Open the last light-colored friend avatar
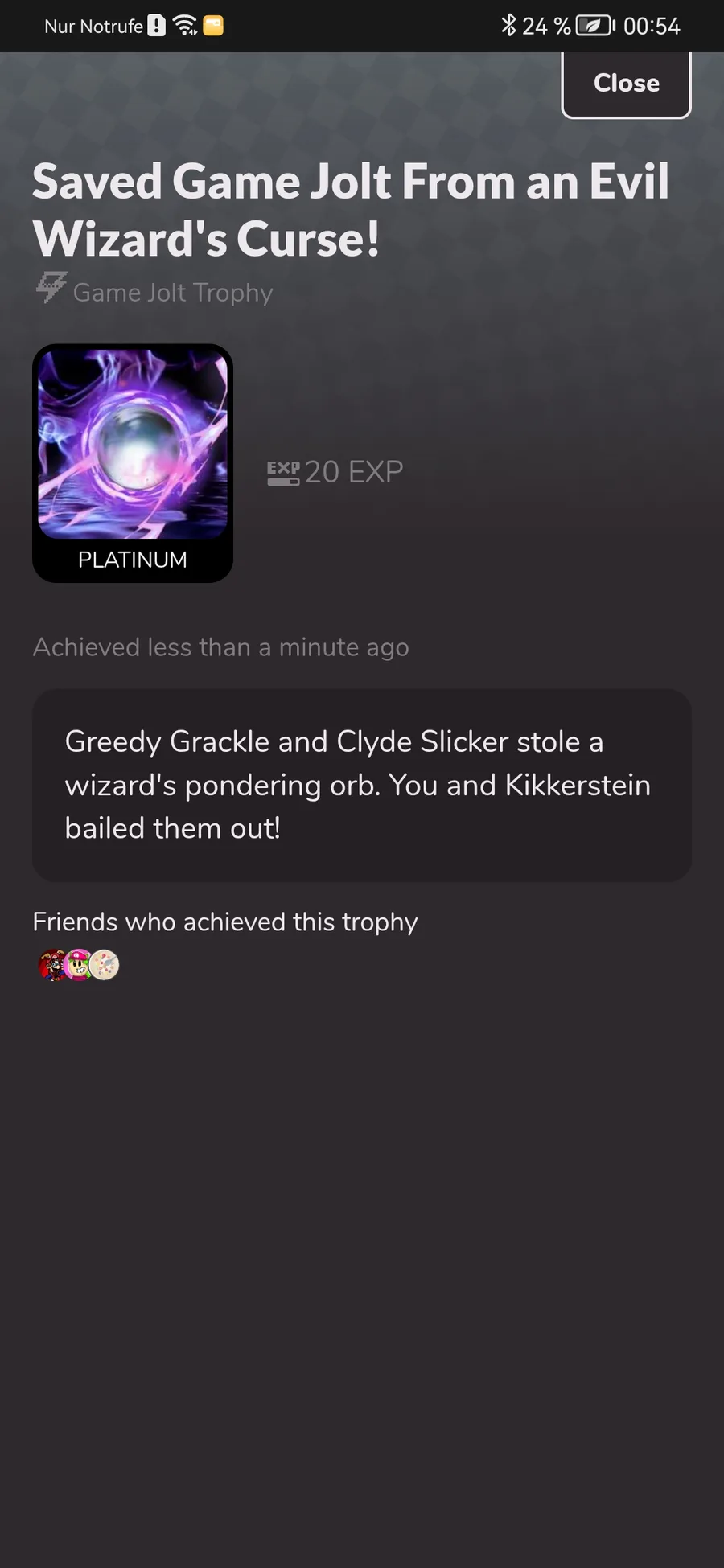This screenshot has width=724, height=1568. [x=104, y=965]
